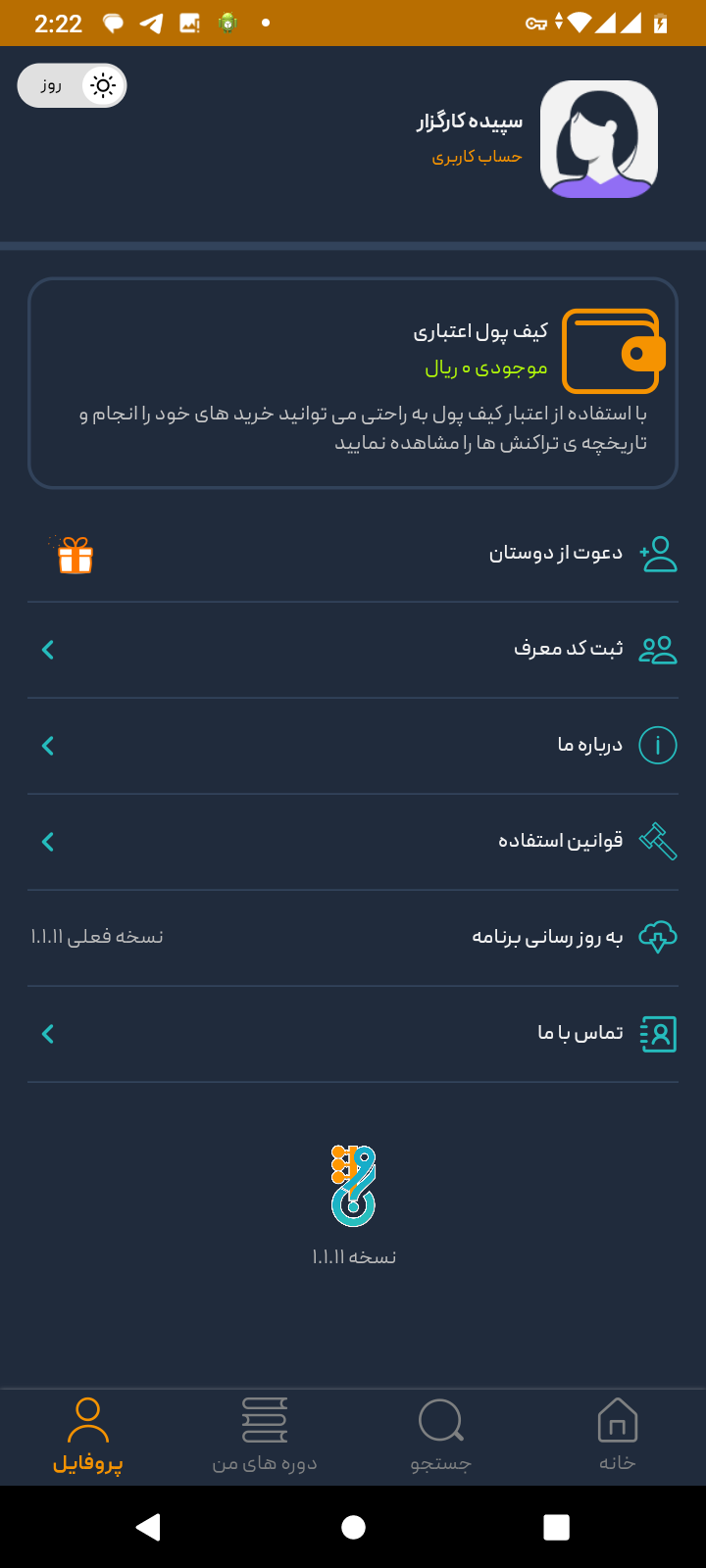
Task: Tap the profile avatar picture
Action: coord(599,139)
